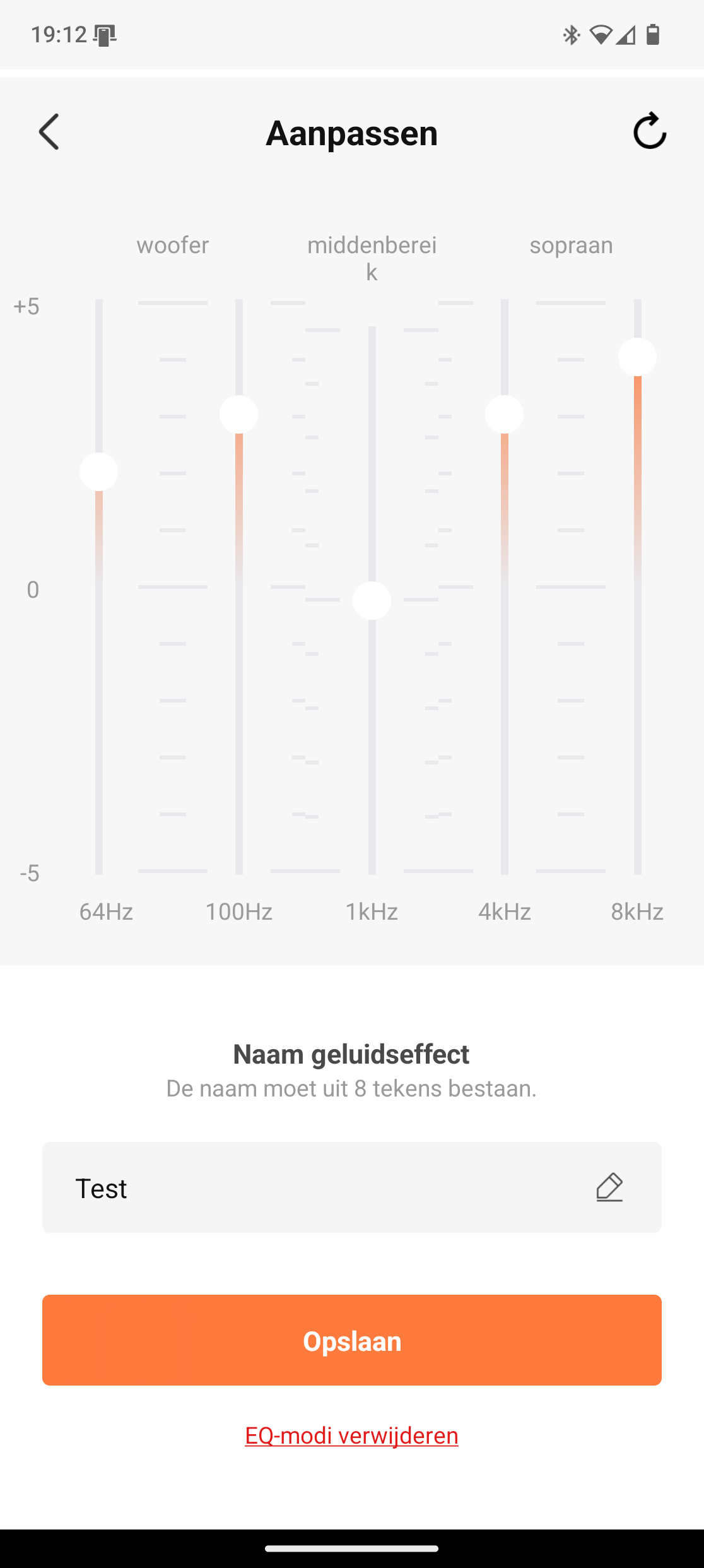Tap the 4kHz slider handle
Screen dimensions: 704x1568
pyautogui.click(x=504, y=414)
